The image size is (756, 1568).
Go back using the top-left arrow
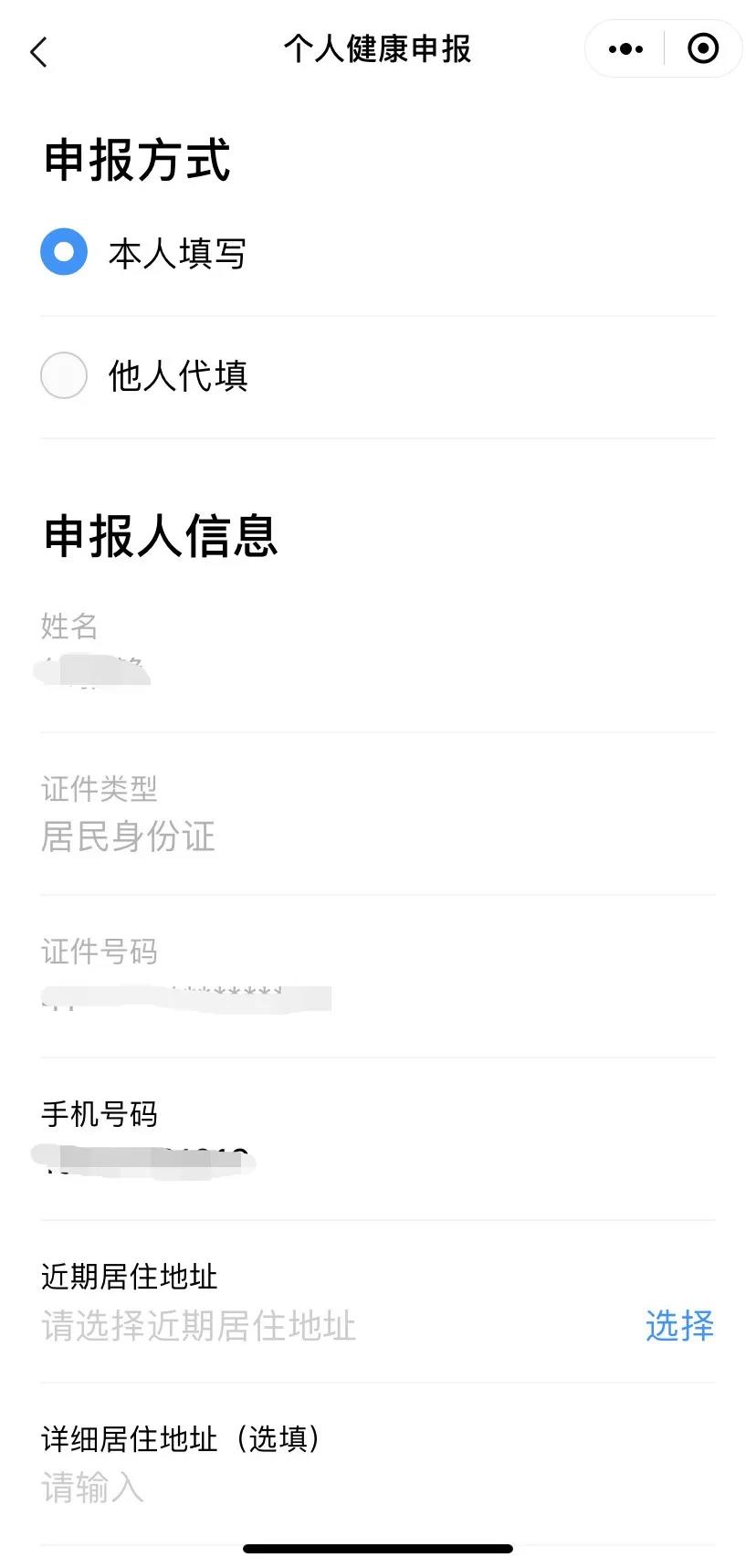tap(38, 52)
